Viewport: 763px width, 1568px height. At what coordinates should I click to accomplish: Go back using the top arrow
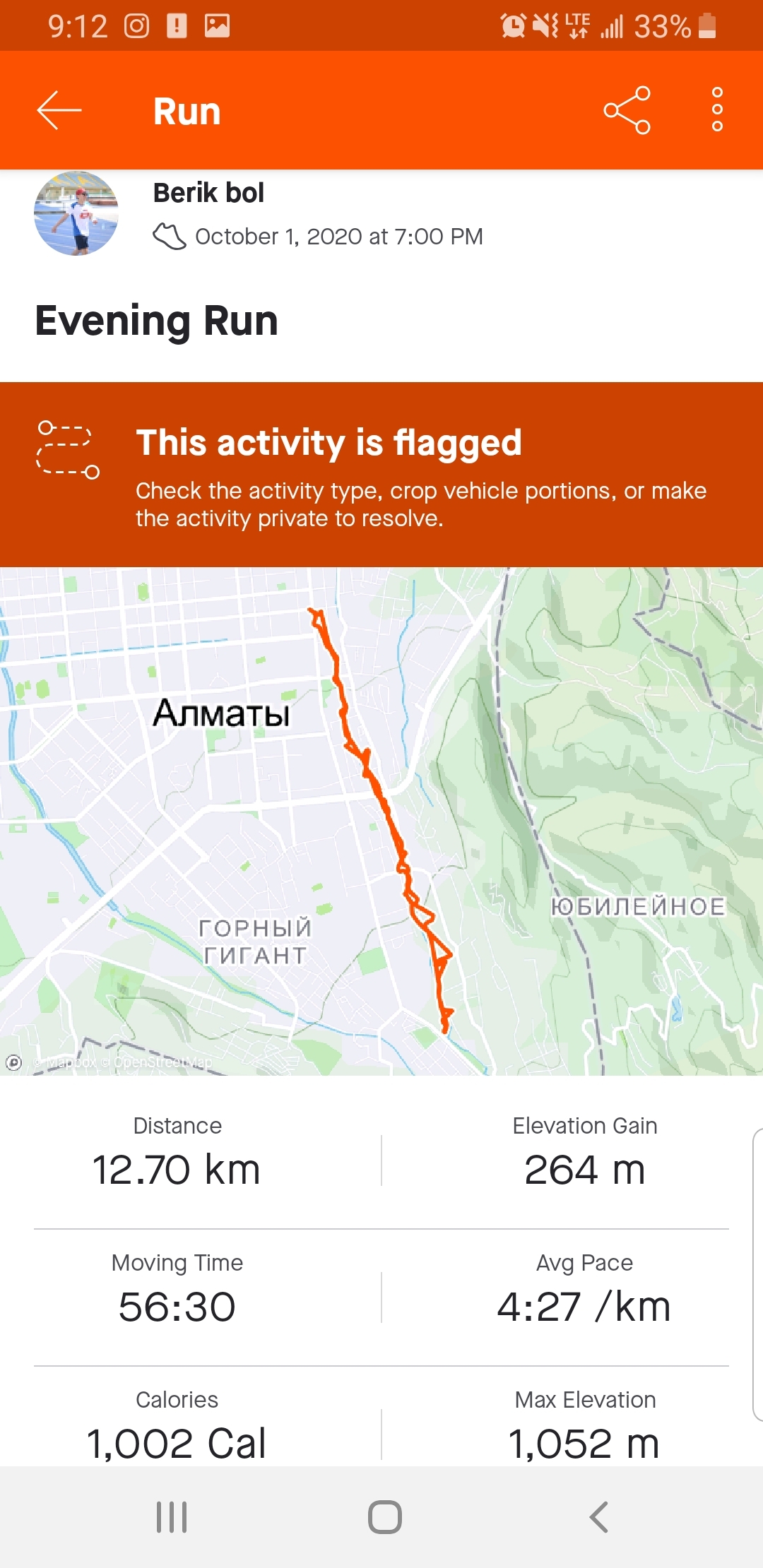click(59, 111)
